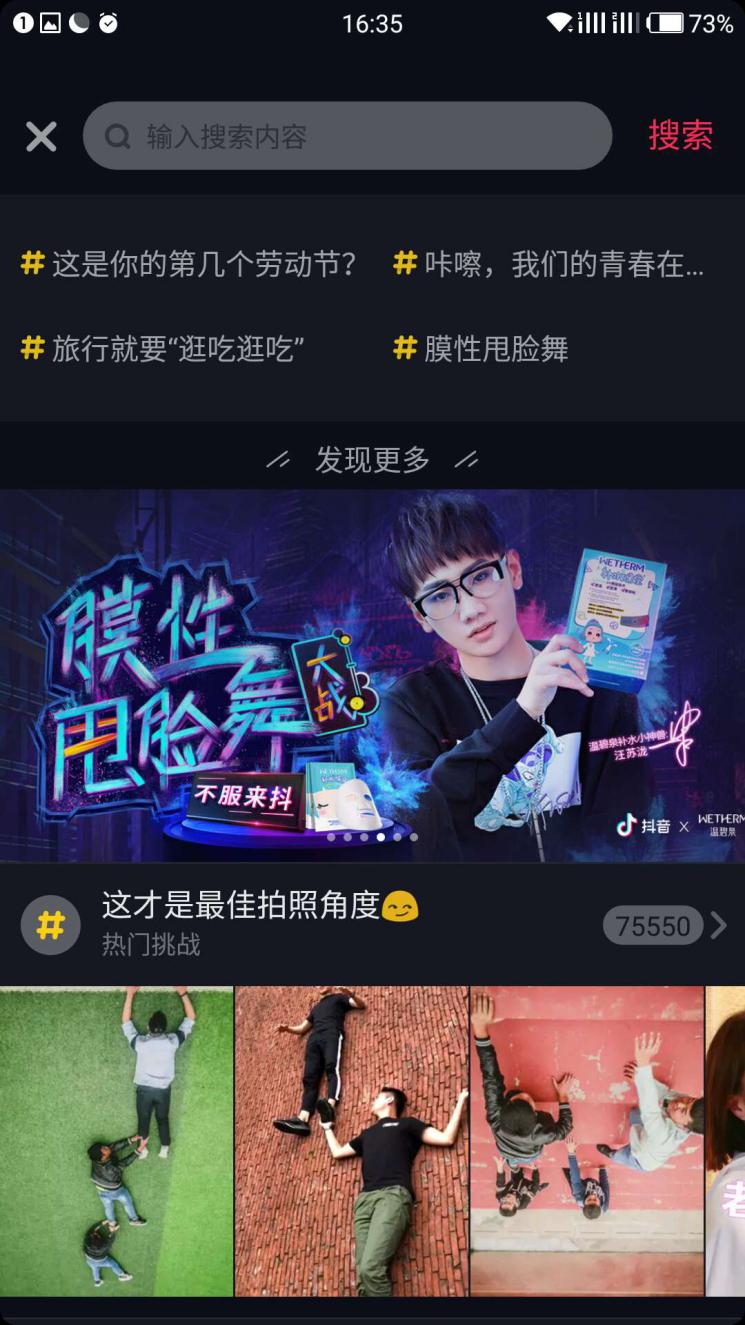
Task: Open hashtag 这是你的第几个劳动节?
Action: pos(190,265)
